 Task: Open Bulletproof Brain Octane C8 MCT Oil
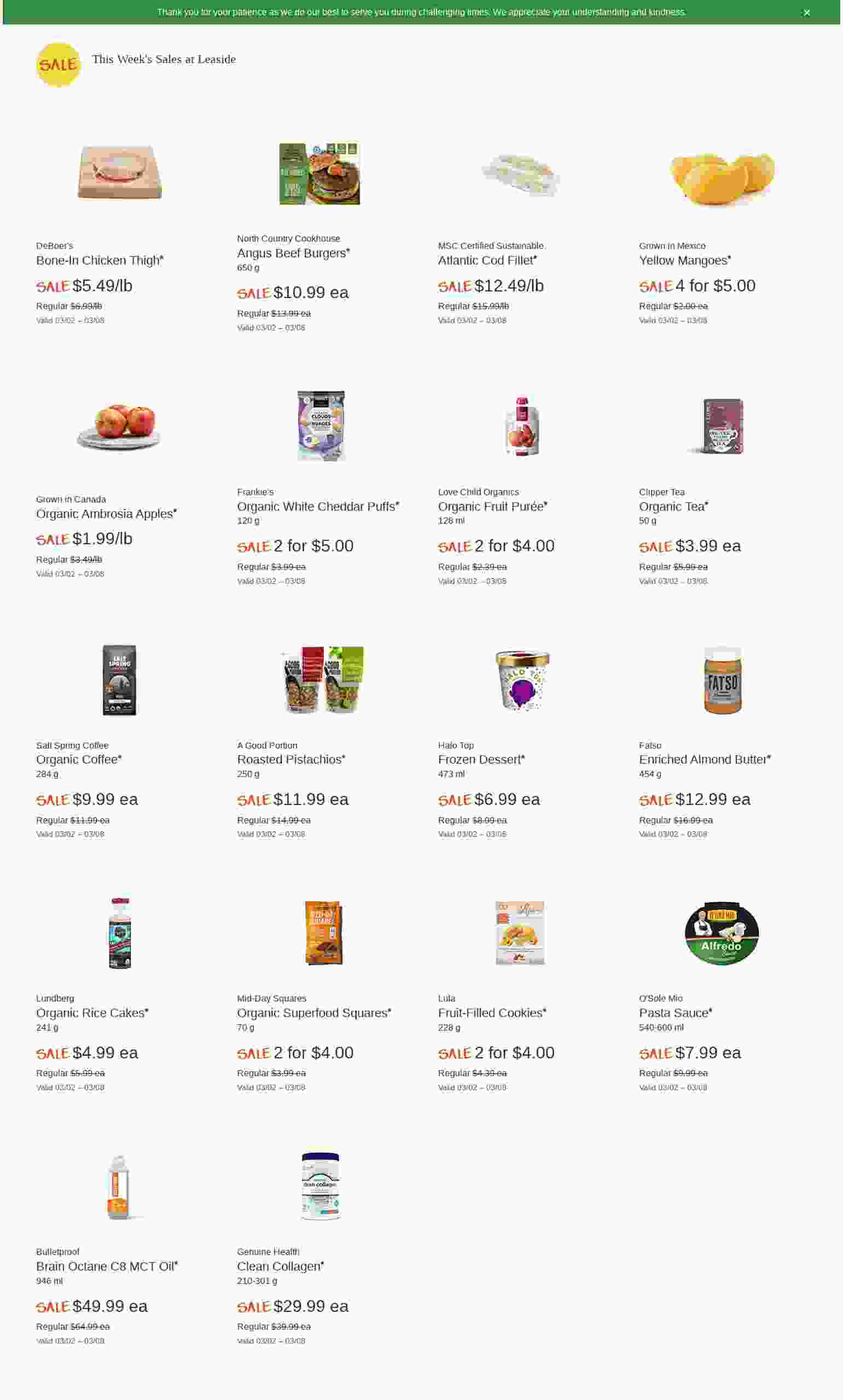[x=107, y=1266]
